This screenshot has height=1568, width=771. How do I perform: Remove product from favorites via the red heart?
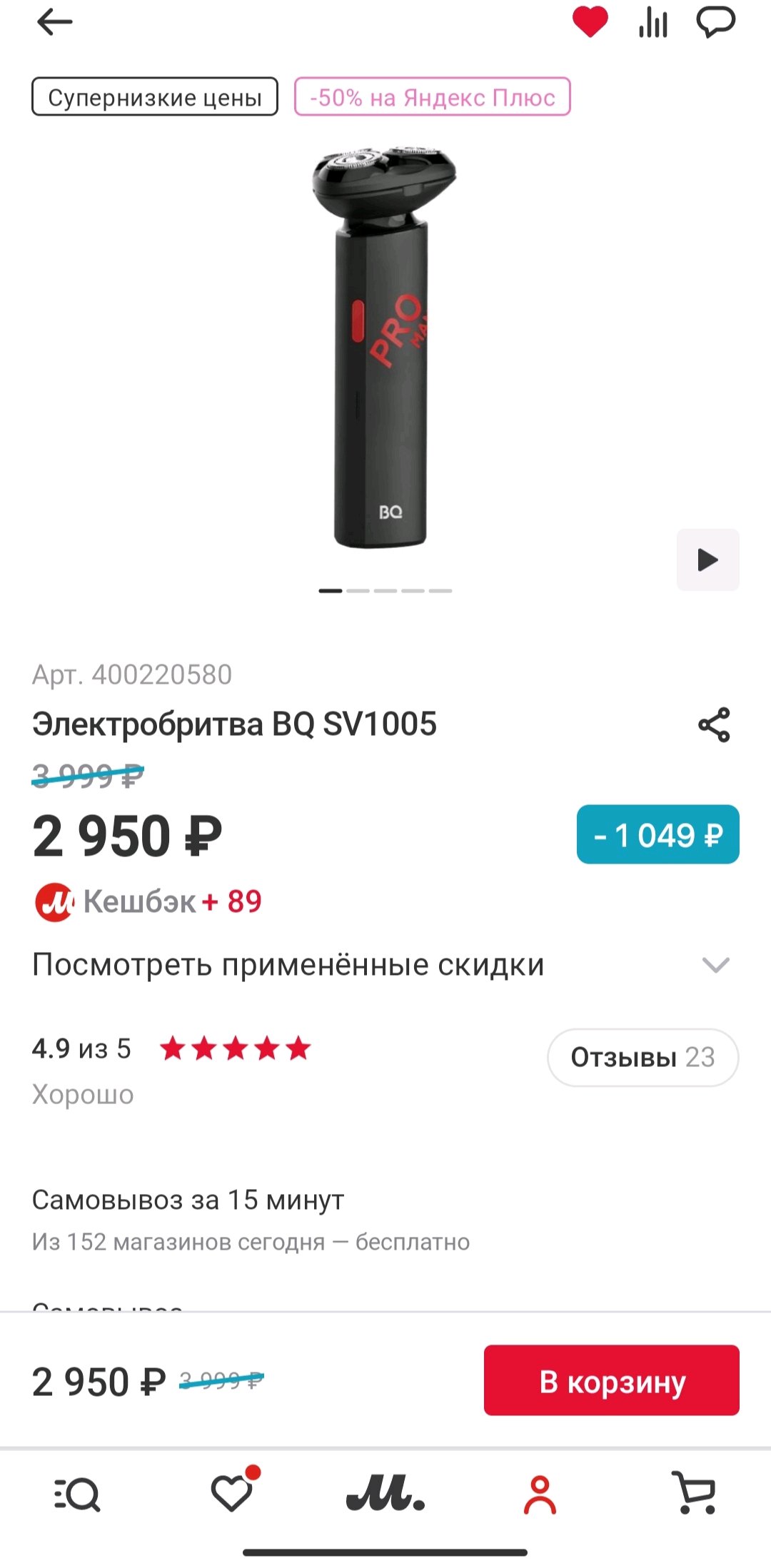coord(590,21)
